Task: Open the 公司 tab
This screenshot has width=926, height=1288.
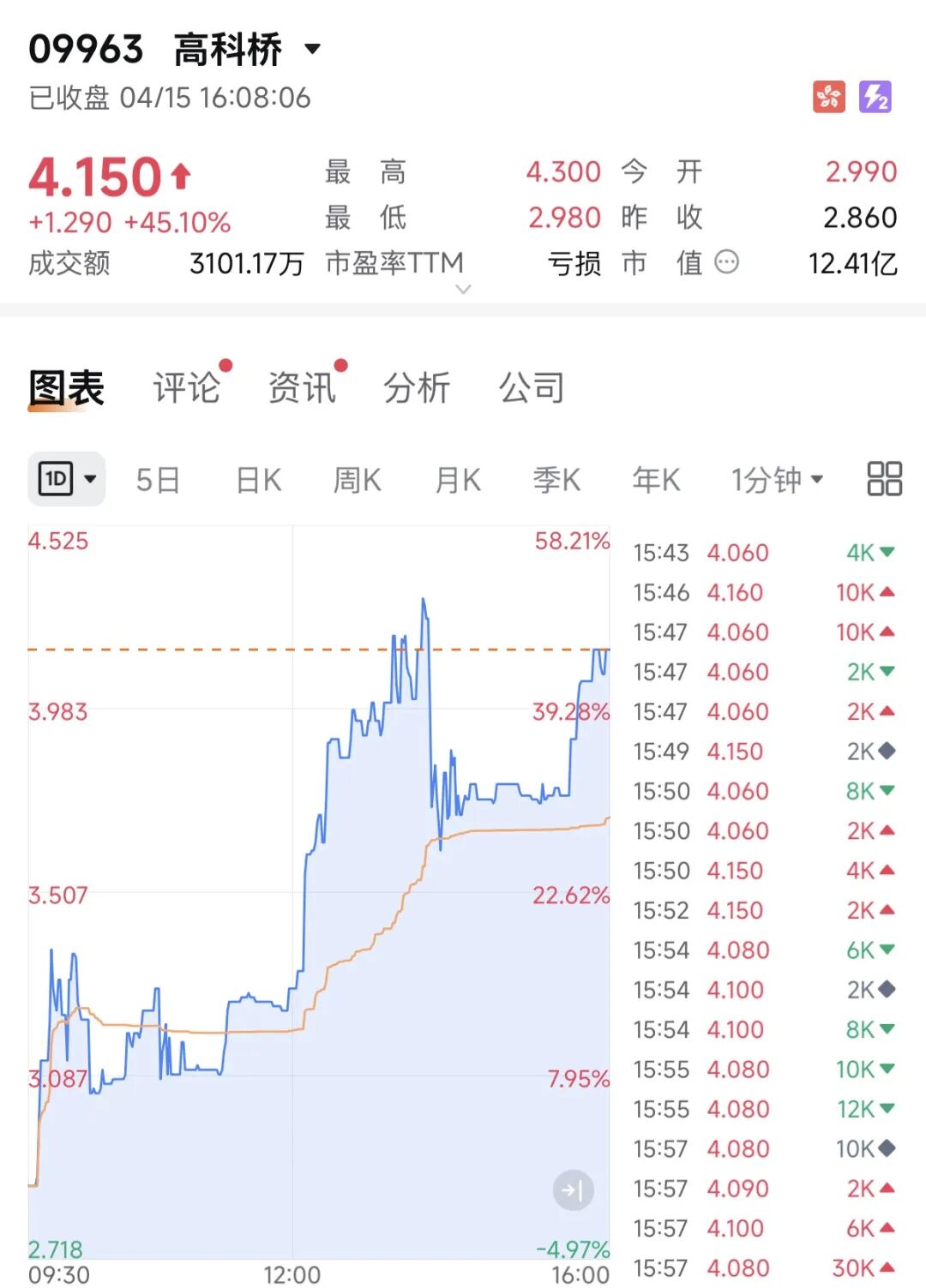Action: 532,387
